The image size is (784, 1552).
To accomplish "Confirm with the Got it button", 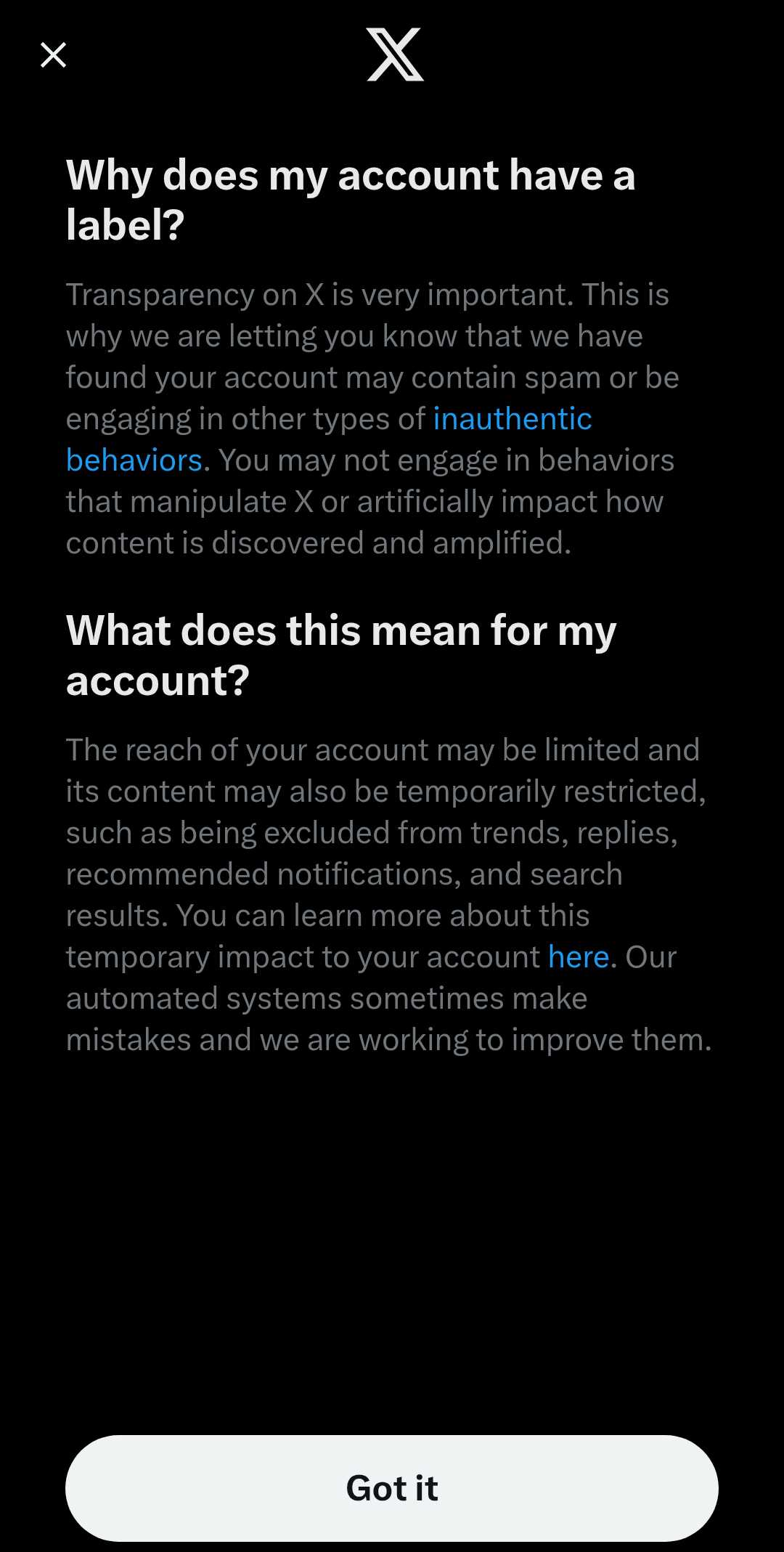I will click(392, 1488).
